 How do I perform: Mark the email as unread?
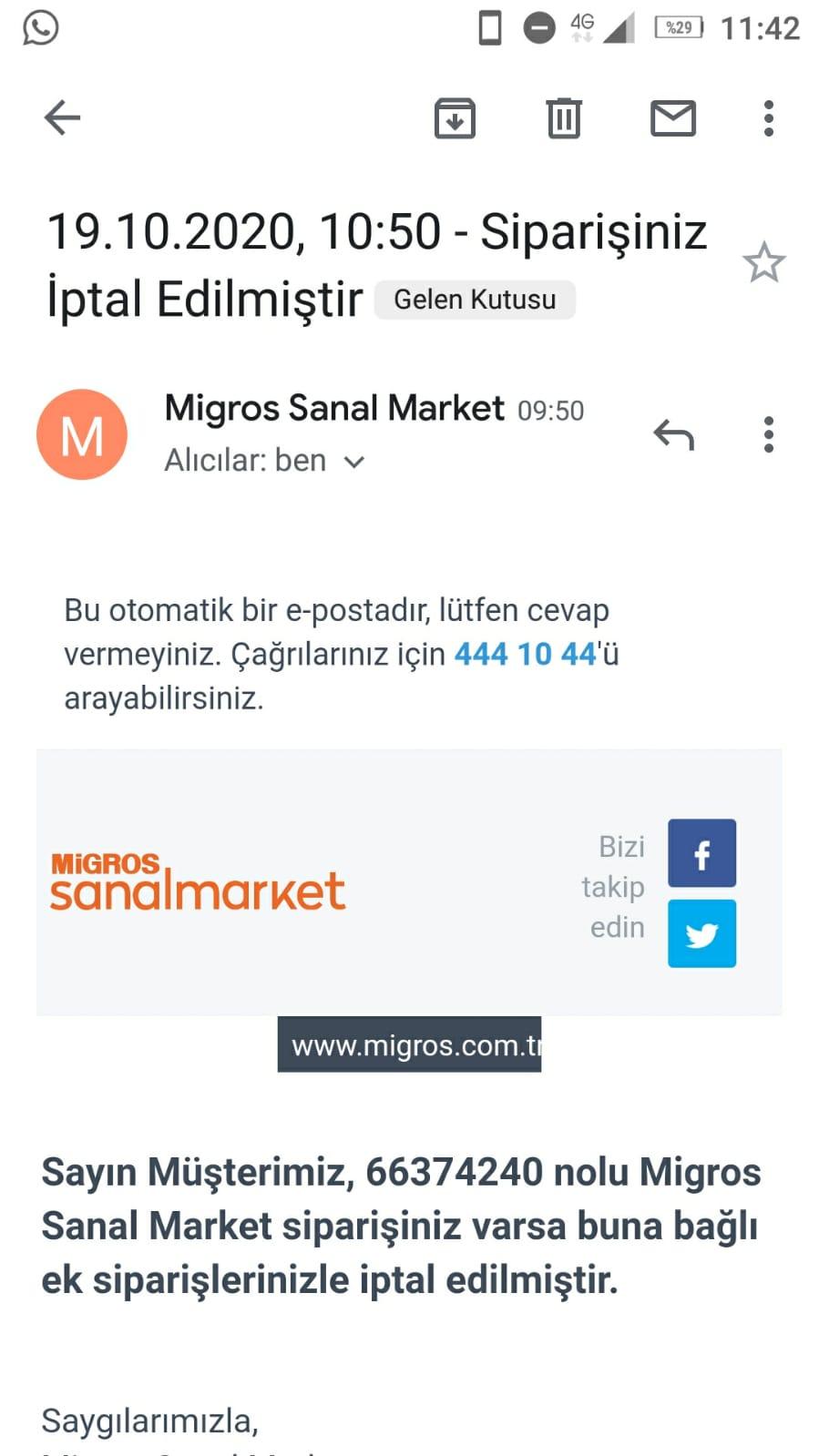673,118
